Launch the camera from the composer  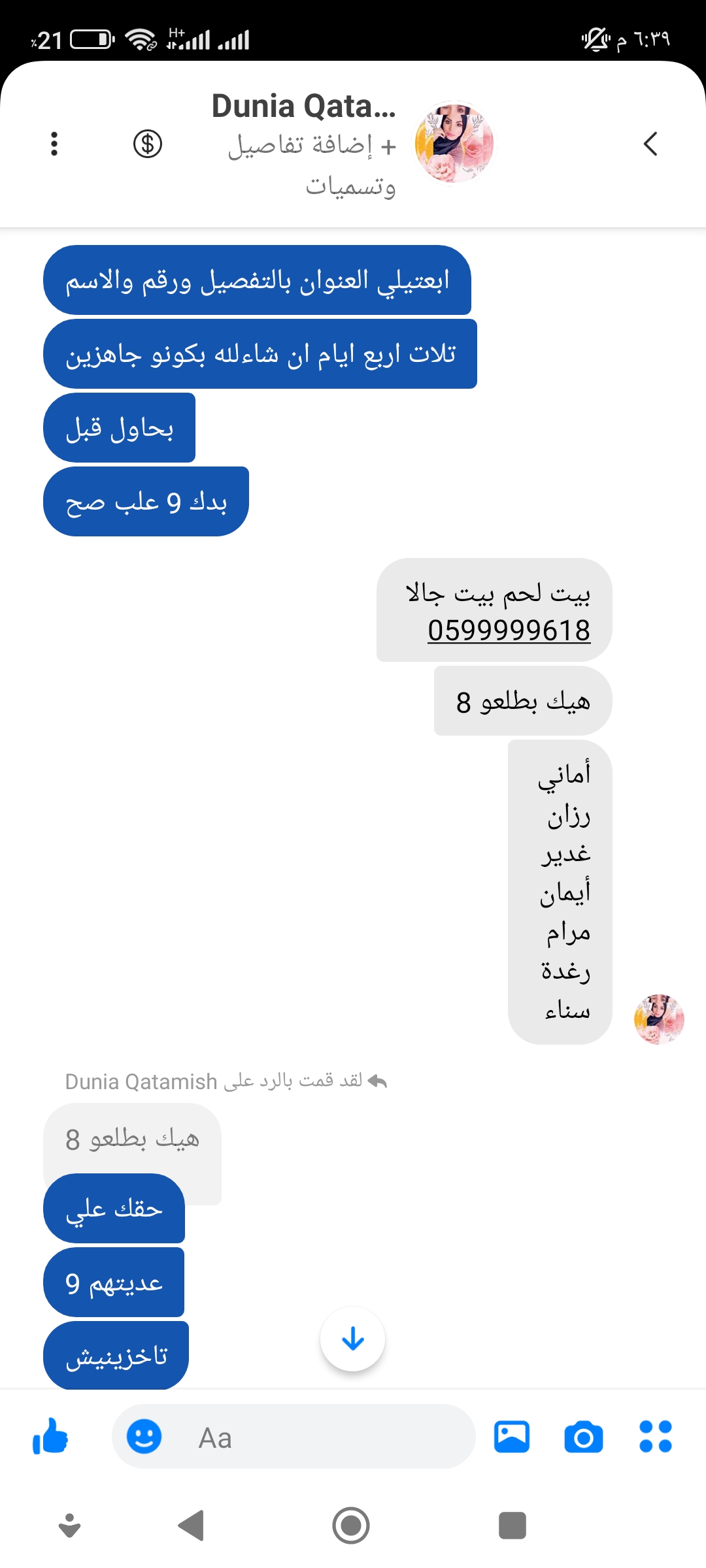click(x=583, y=1437)
